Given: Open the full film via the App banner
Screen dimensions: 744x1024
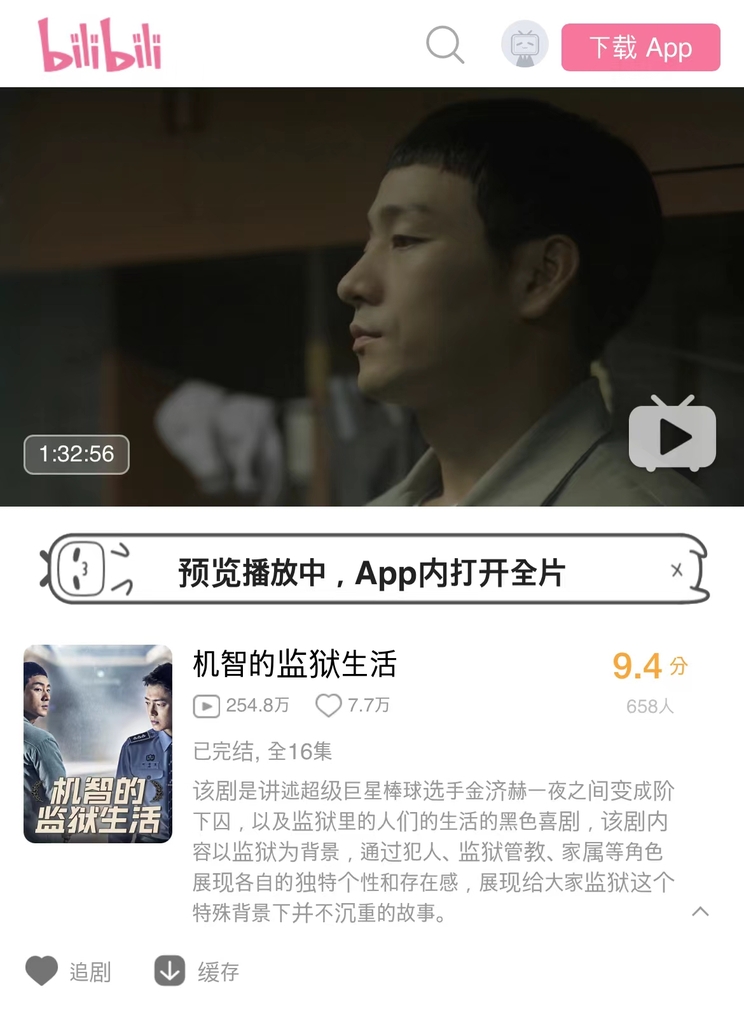Looking at the screenshot, I should (372, 572).
